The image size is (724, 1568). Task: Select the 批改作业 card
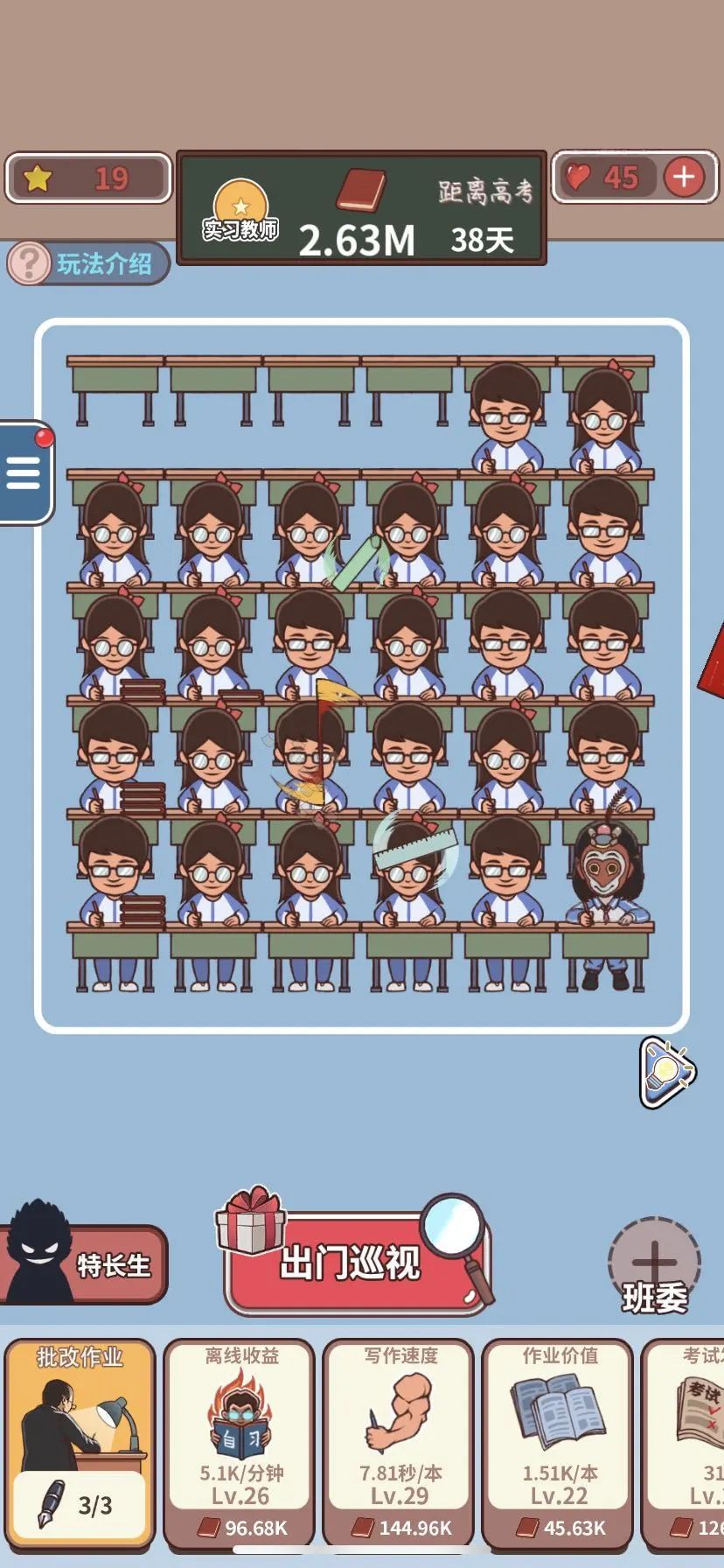coord(80,1443)
